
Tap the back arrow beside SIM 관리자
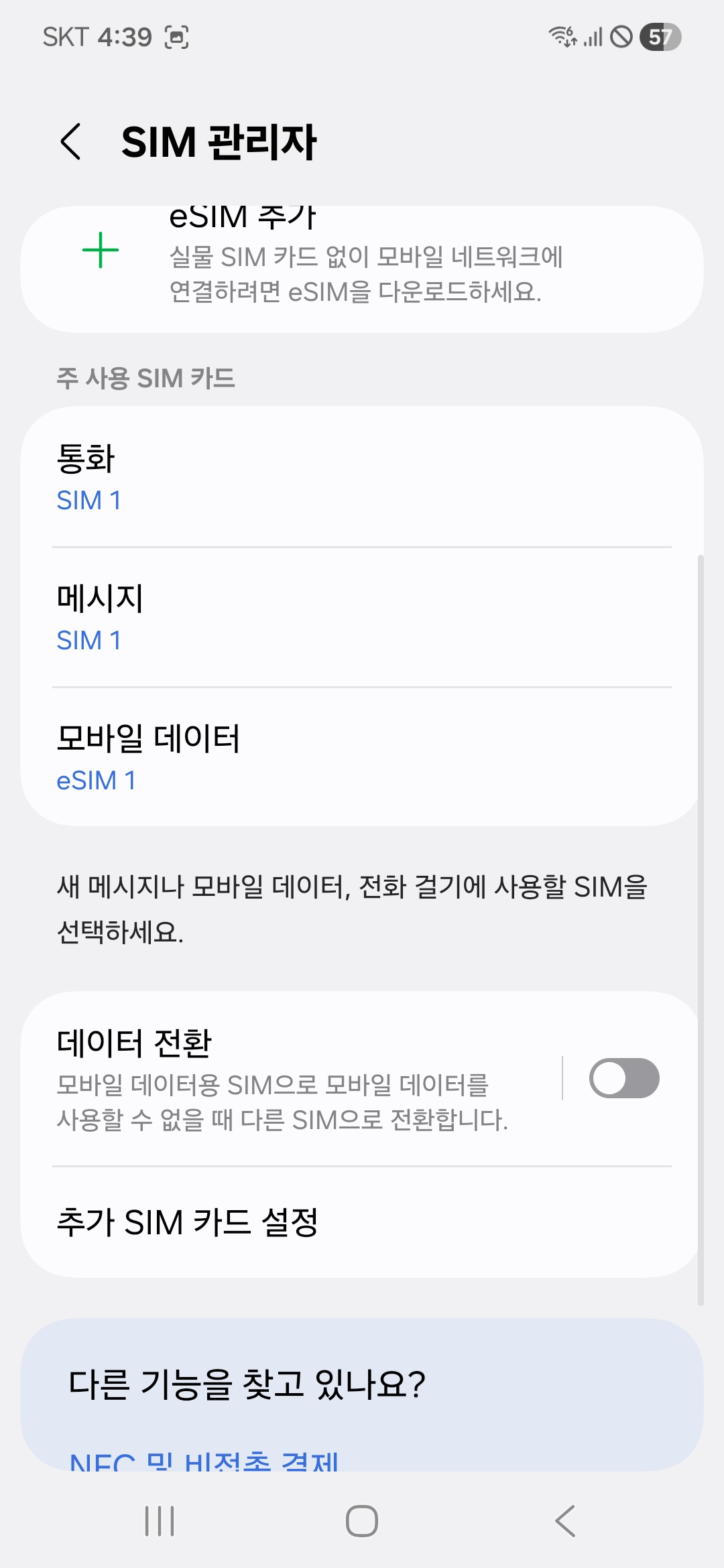72,142
